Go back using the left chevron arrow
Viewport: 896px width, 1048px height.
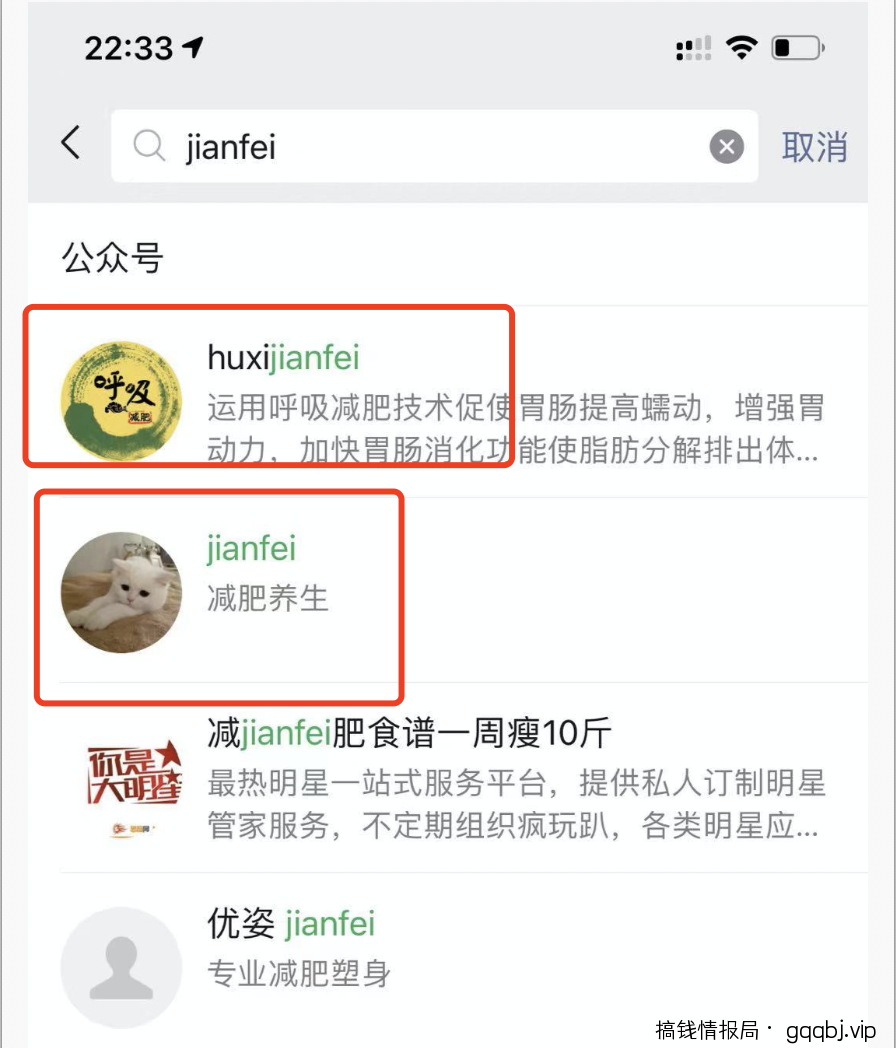tap(69, 142)
